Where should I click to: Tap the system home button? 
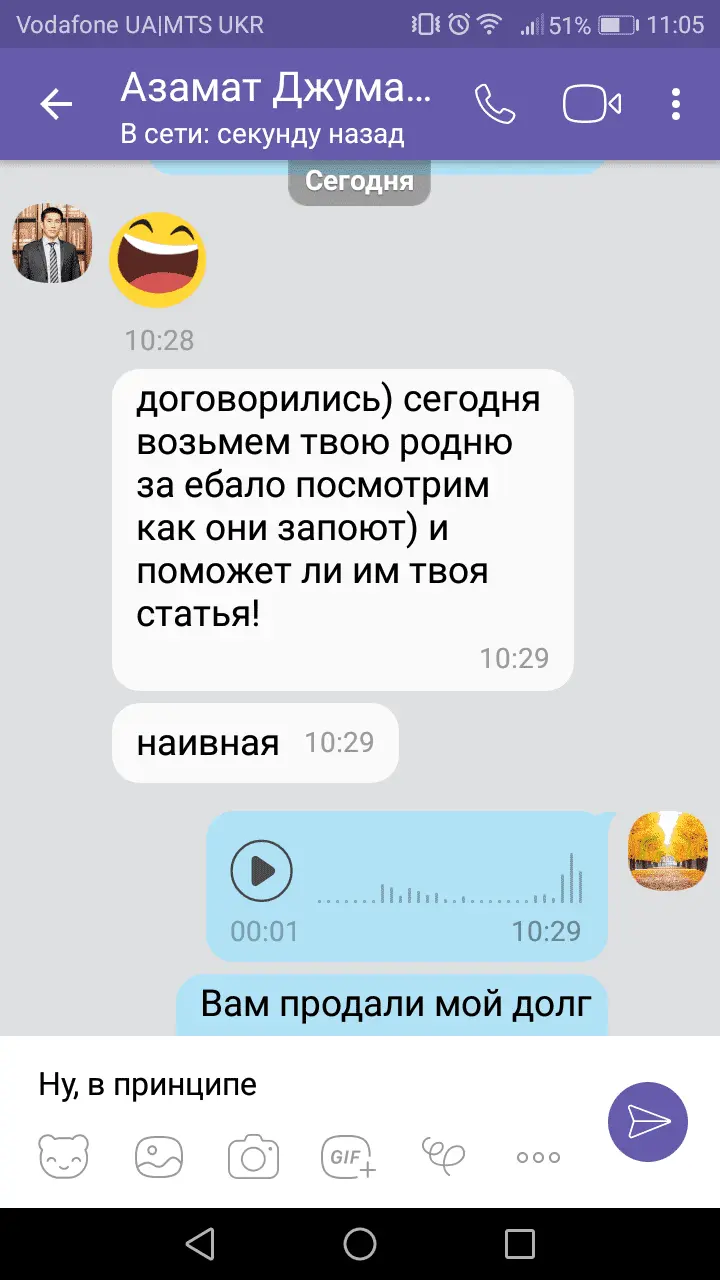click(x=360, y=1243)
